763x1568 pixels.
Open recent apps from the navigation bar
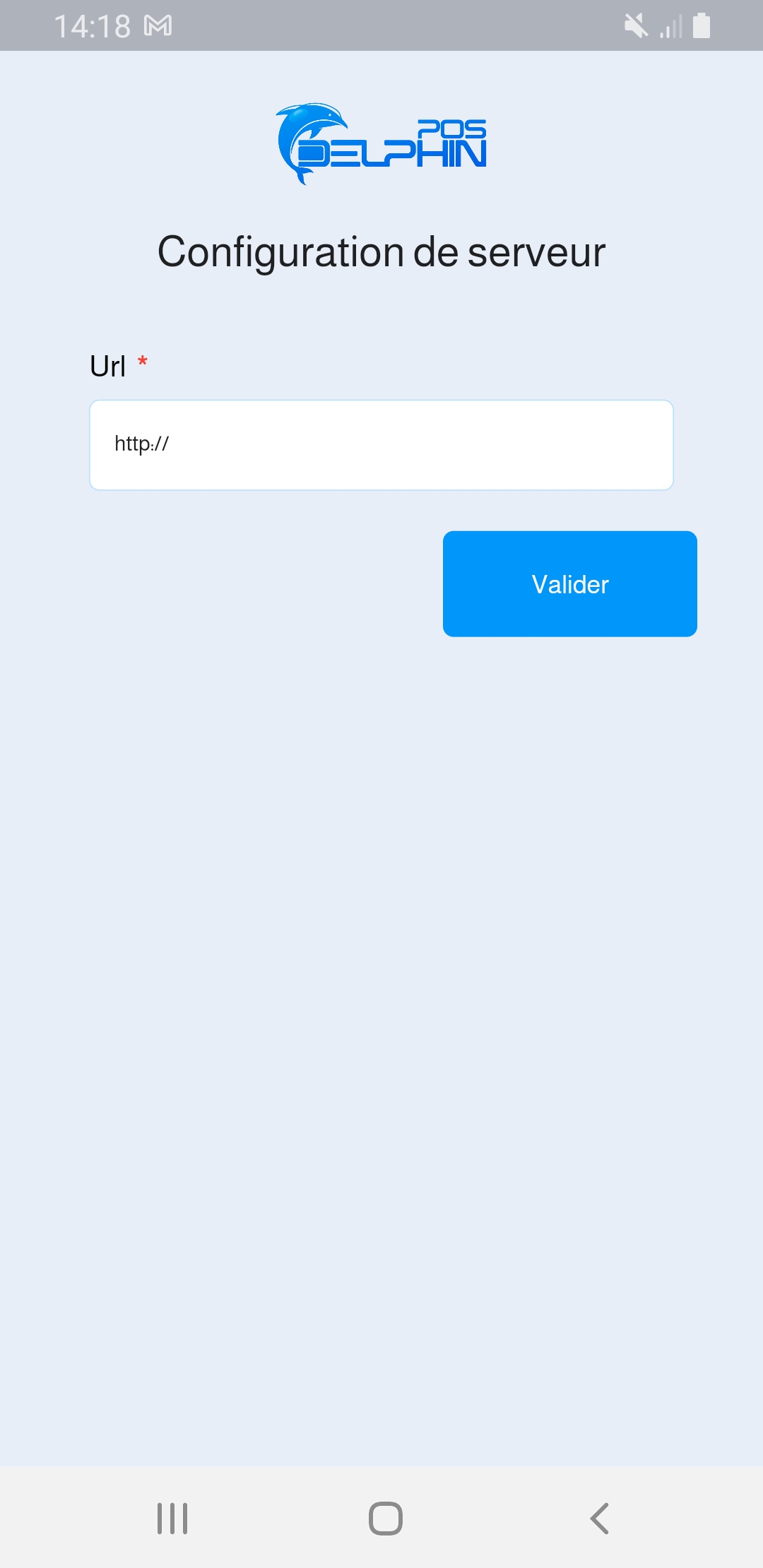point(172,1518)
